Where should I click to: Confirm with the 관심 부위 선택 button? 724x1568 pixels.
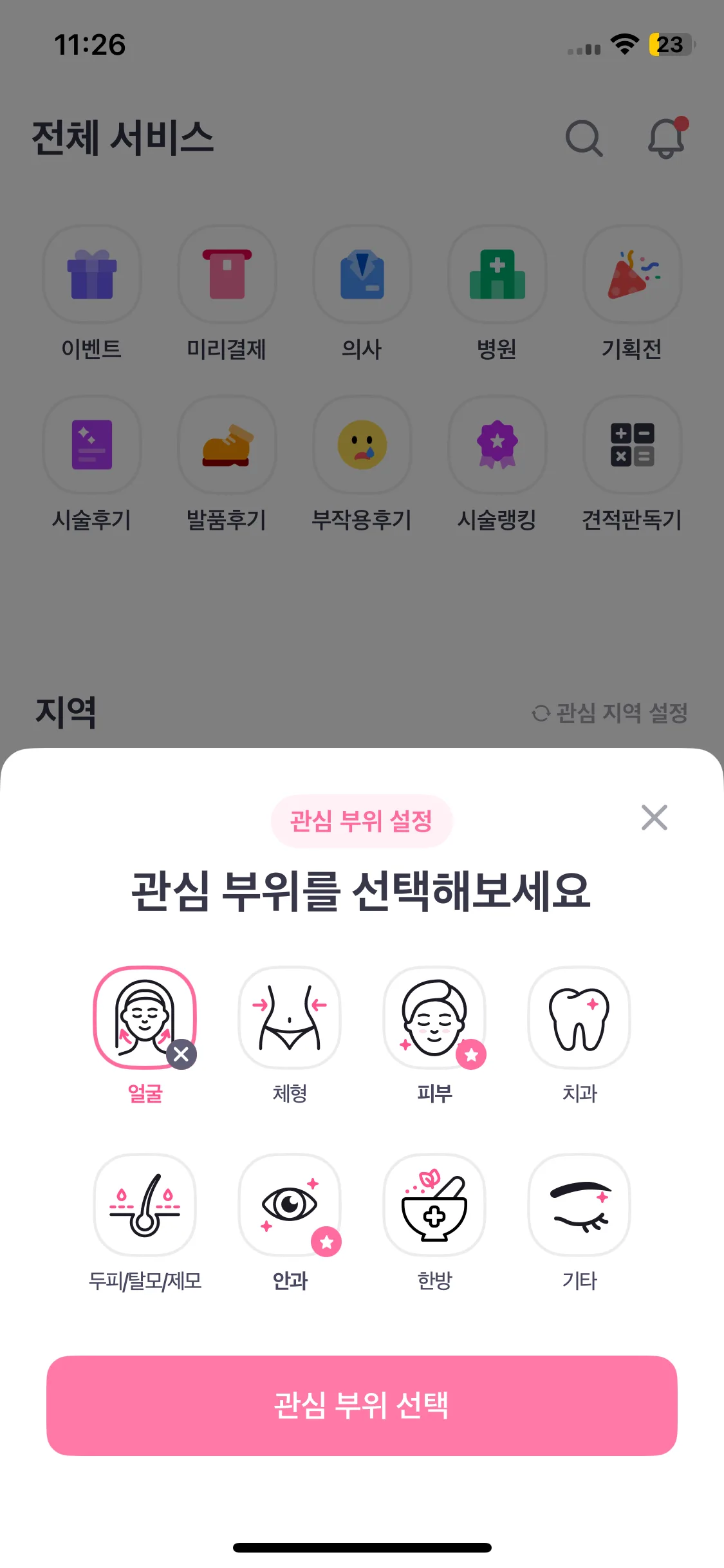(362, 1406)
